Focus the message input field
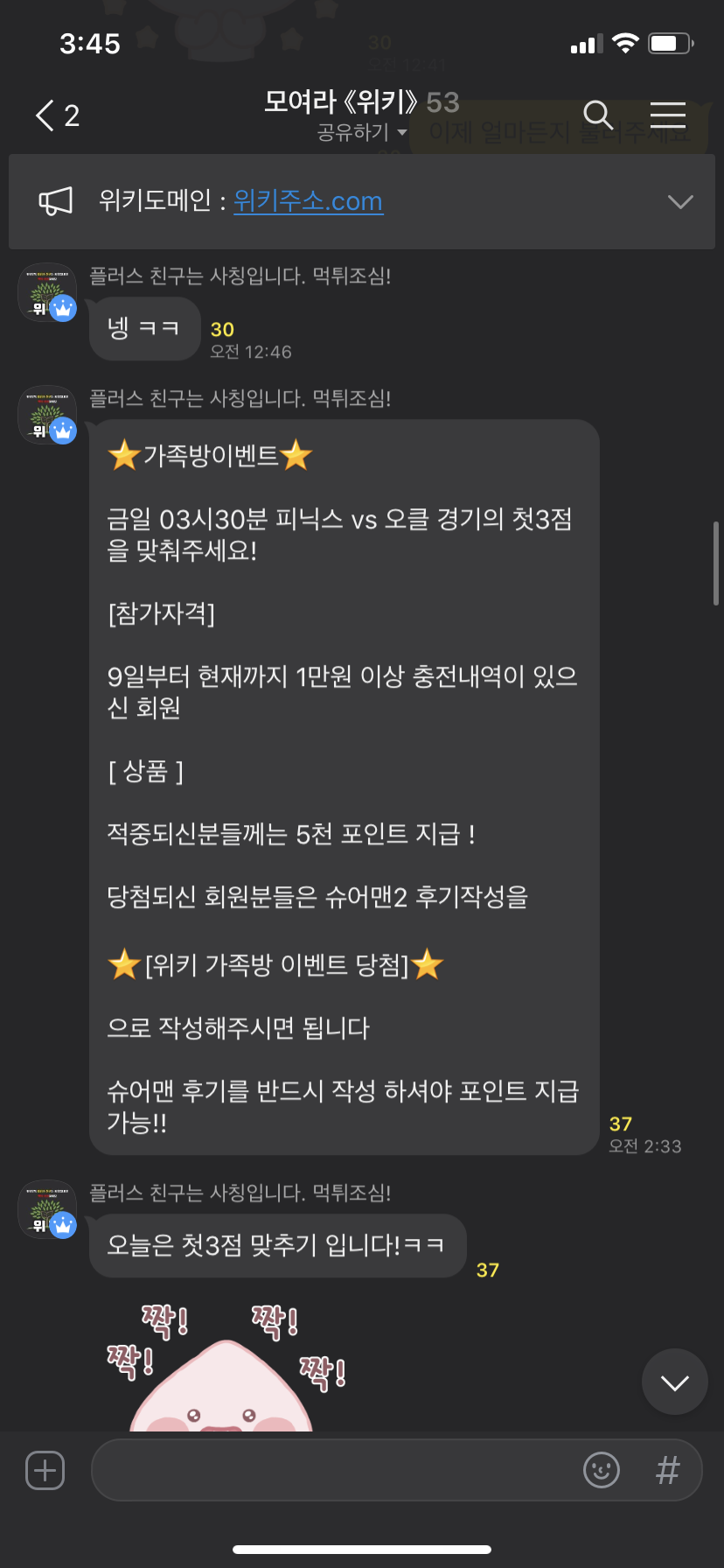Screen dimensions: 724x1568 tap(332, 1470)
